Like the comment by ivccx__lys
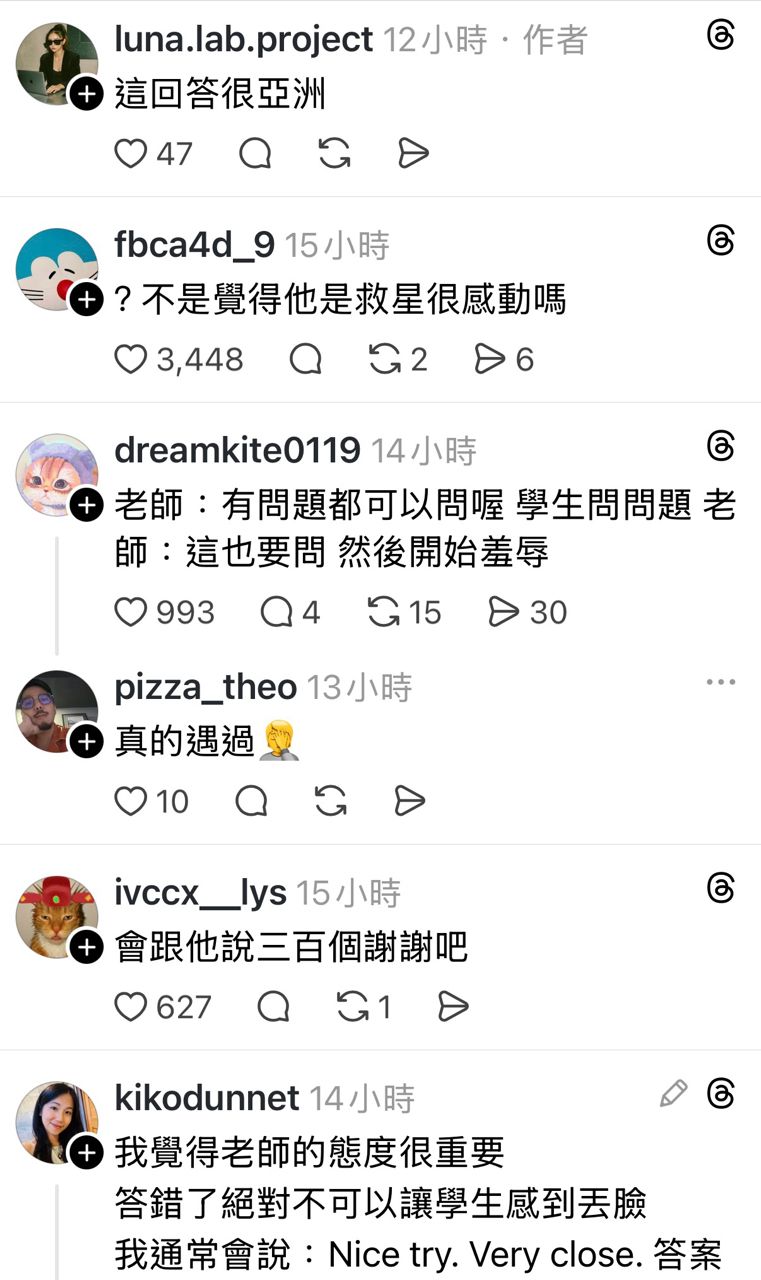 click(130, 1007)
